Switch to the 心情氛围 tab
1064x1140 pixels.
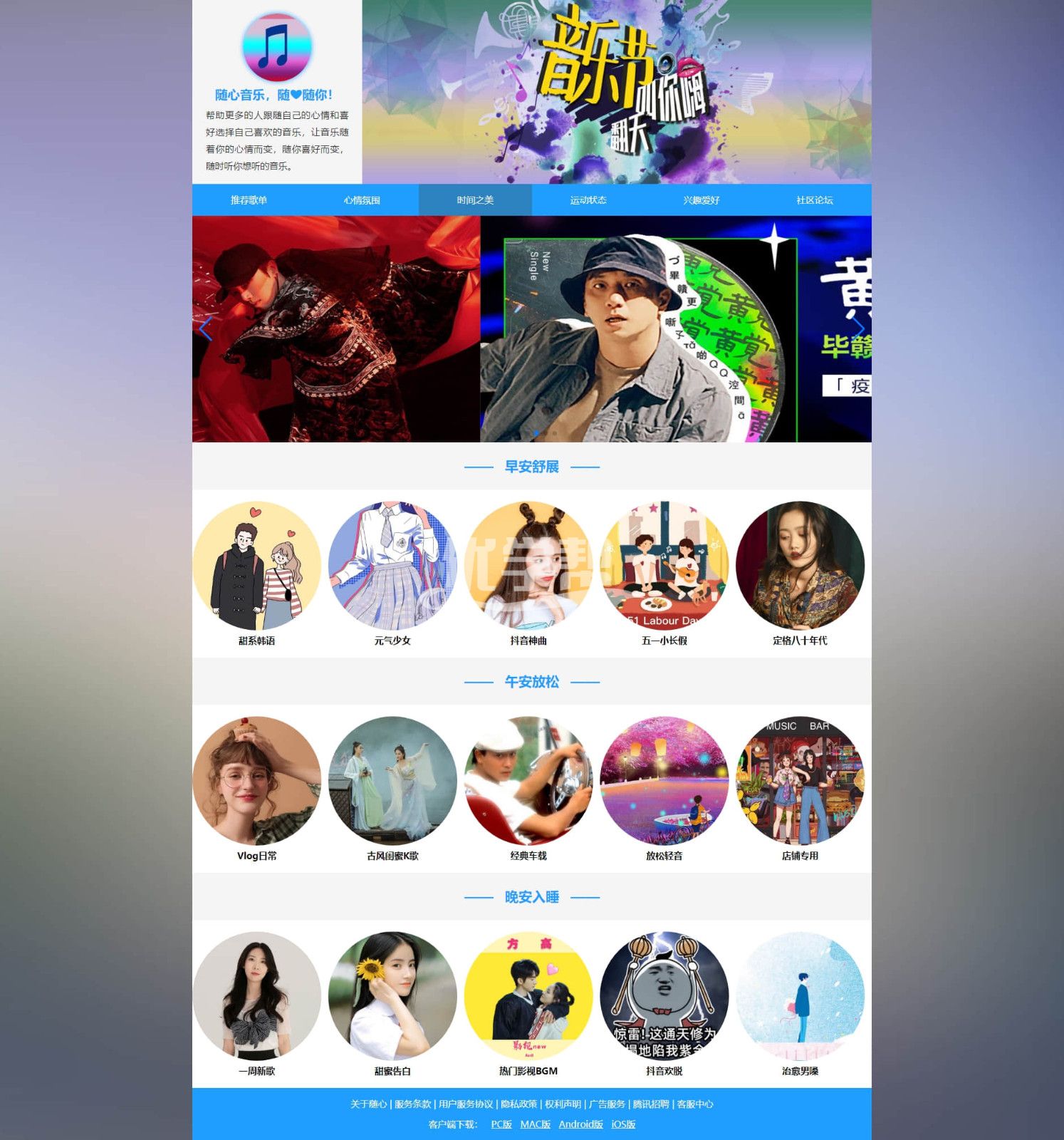click(362, 200)
